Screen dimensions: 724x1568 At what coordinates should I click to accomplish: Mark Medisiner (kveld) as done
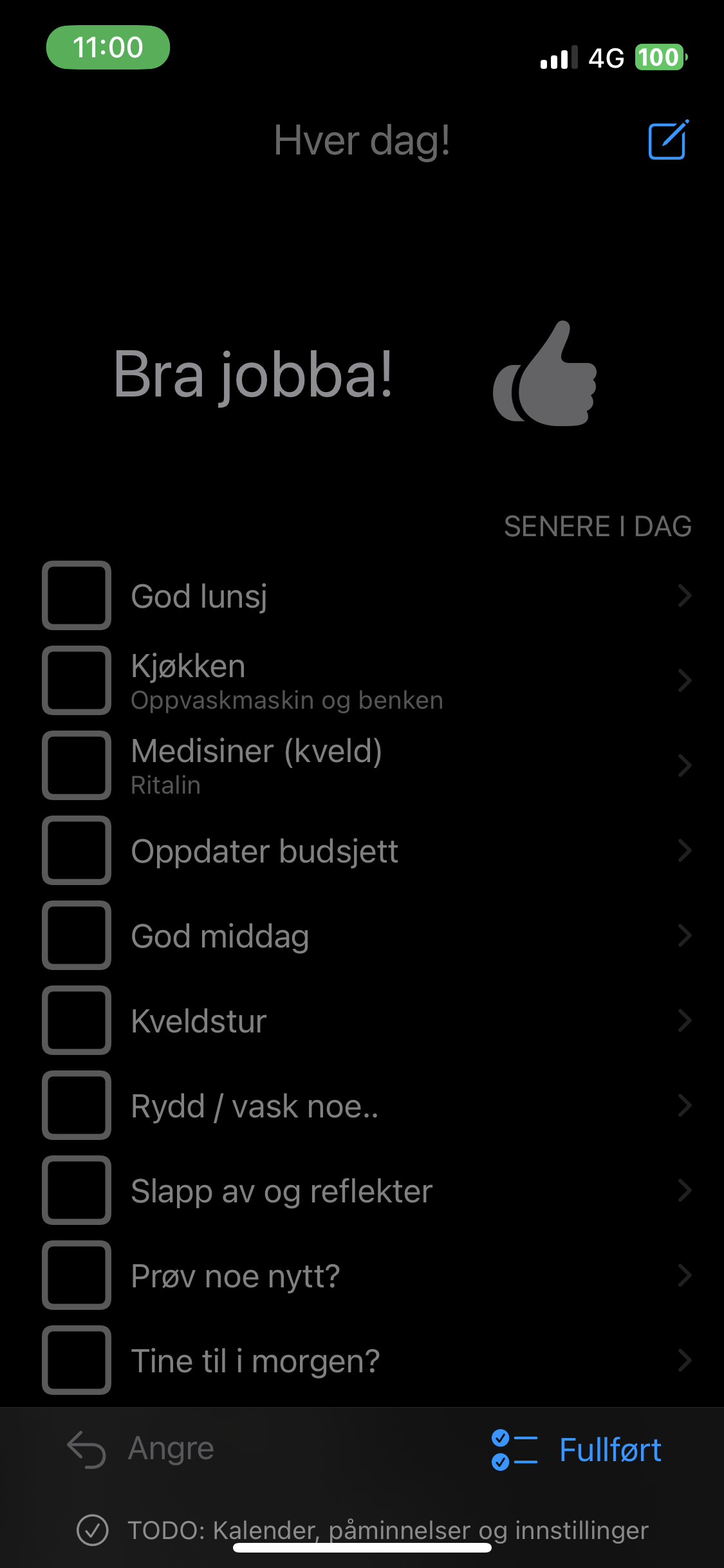coord(76,766)
